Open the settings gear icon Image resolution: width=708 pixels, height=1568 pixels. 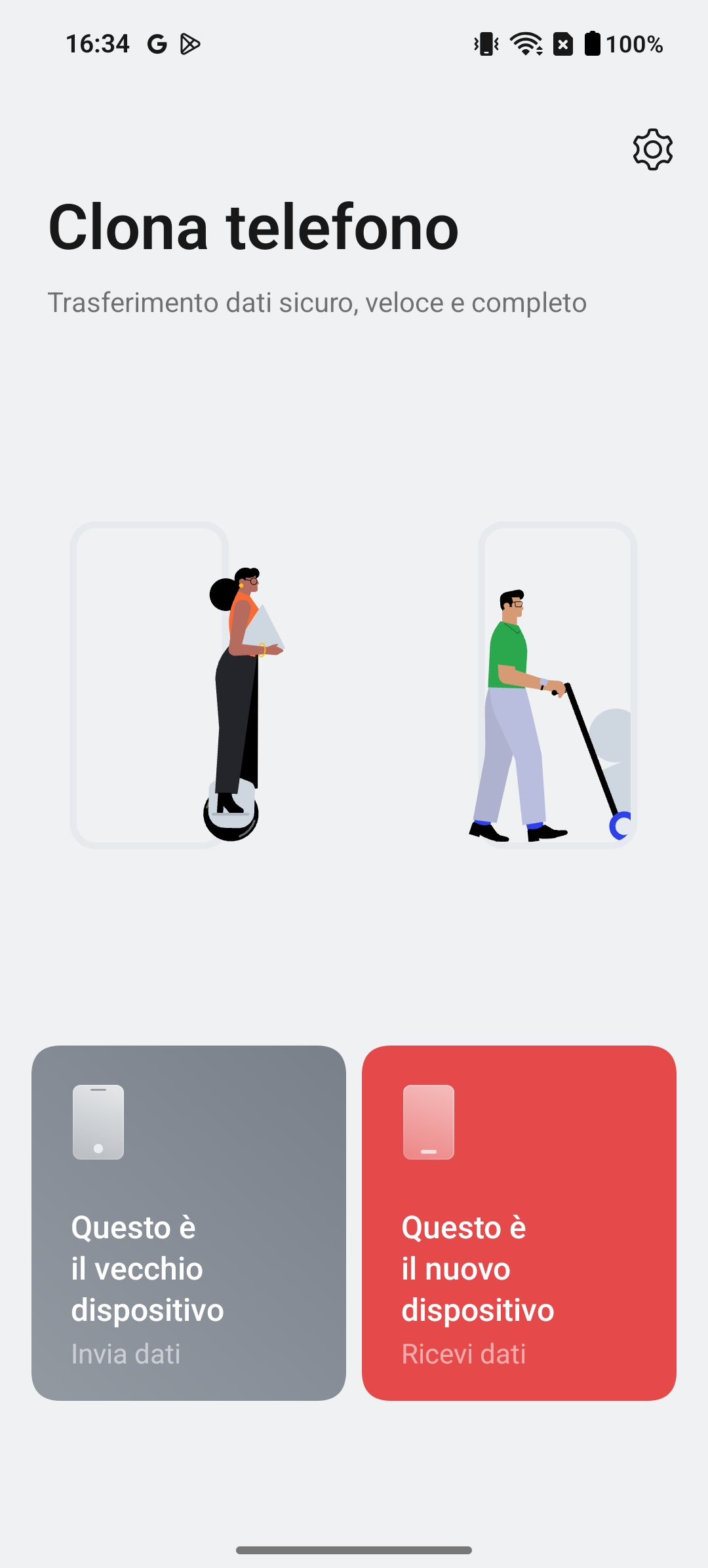(x=652, y=149)
